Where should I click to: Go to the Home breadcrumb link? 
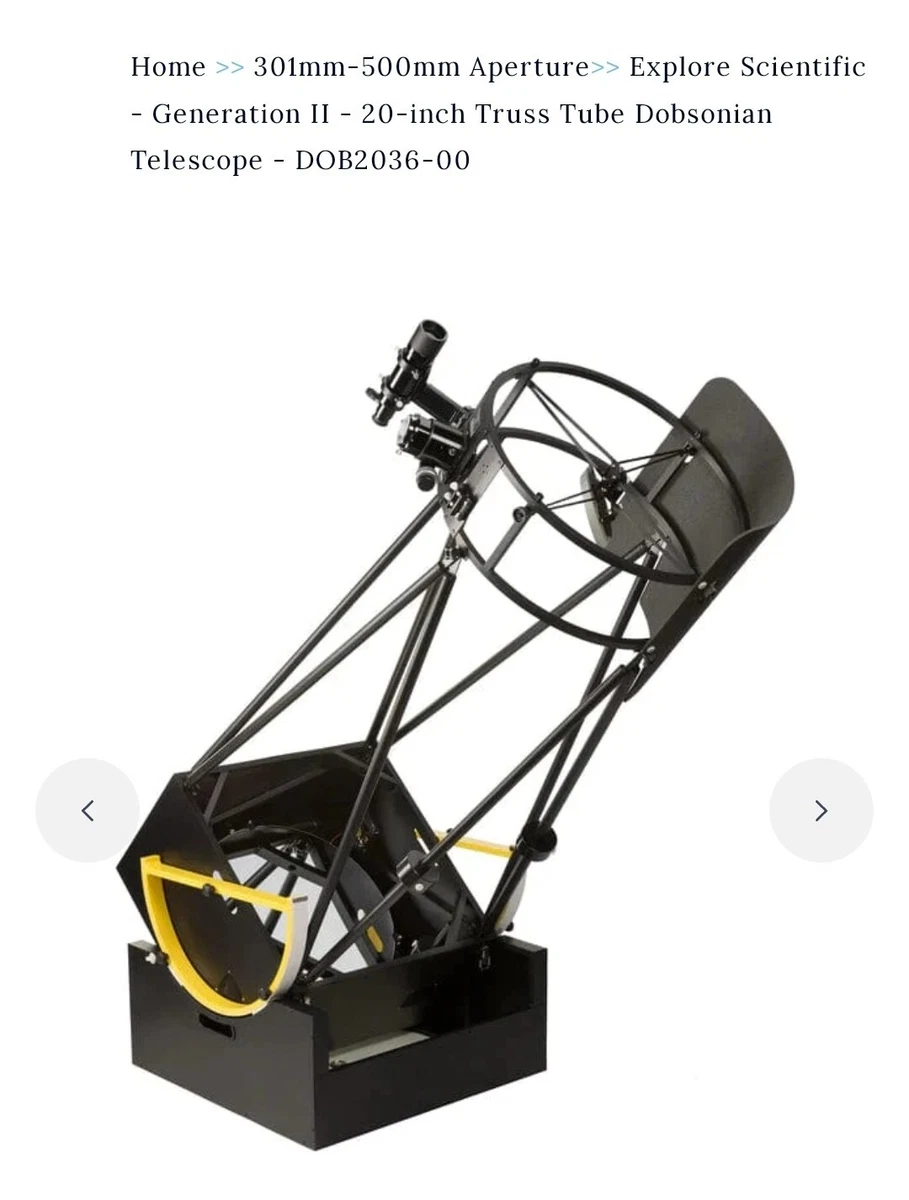click(x=168, y=68)
